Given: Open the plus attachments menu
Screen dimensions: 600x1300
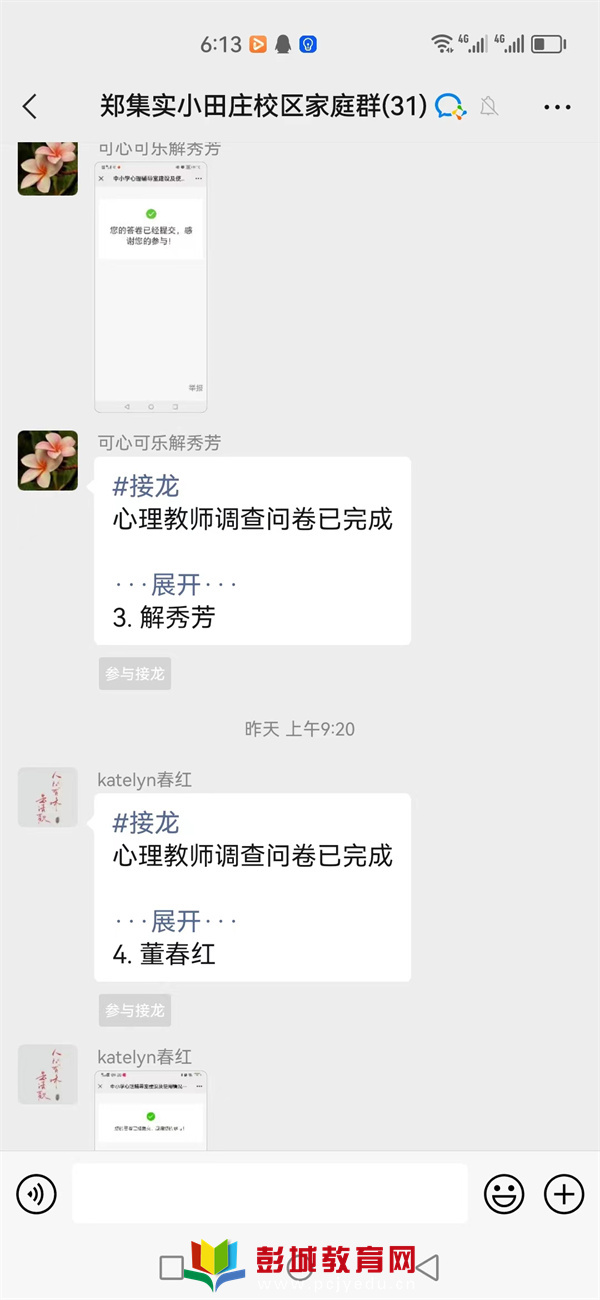Looking at the screenshot, I should click(x=563, y=1193).
